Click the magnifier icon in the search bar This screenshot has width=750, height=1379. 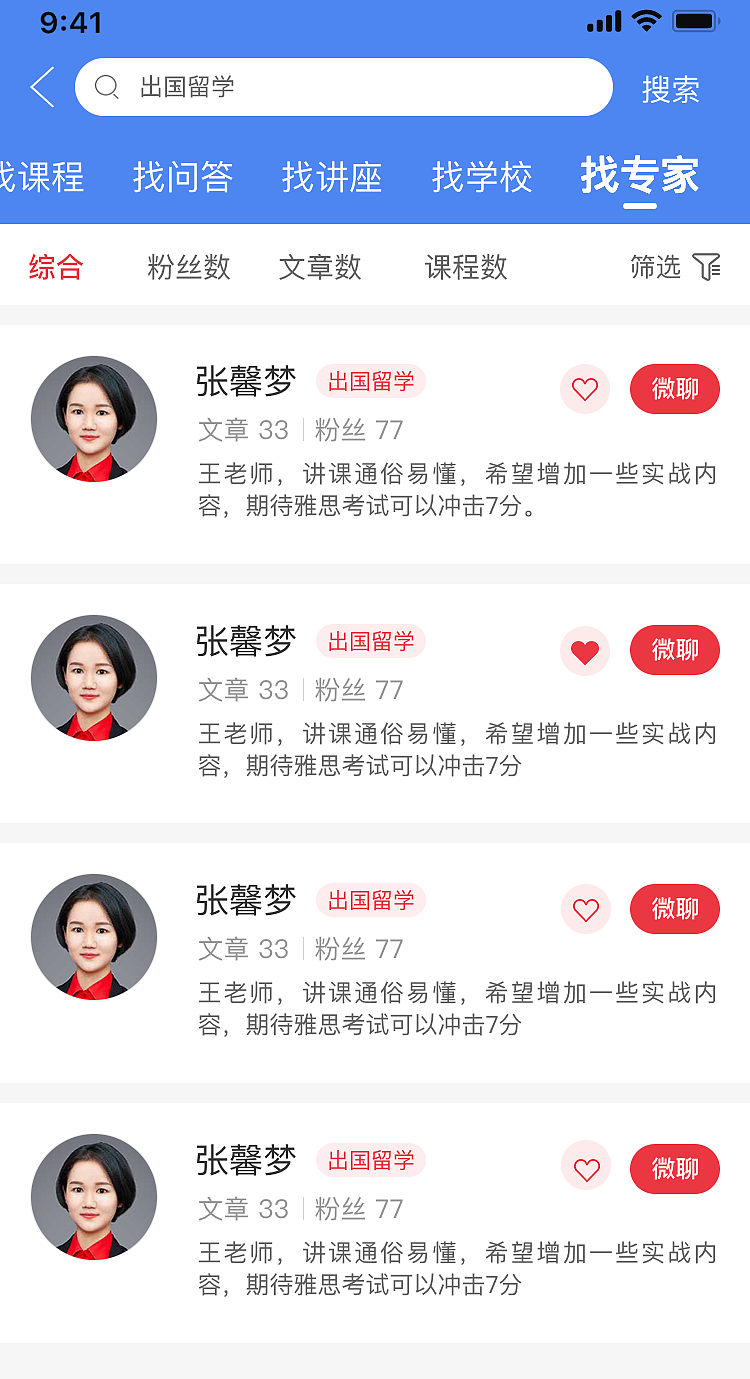(107, 87)
